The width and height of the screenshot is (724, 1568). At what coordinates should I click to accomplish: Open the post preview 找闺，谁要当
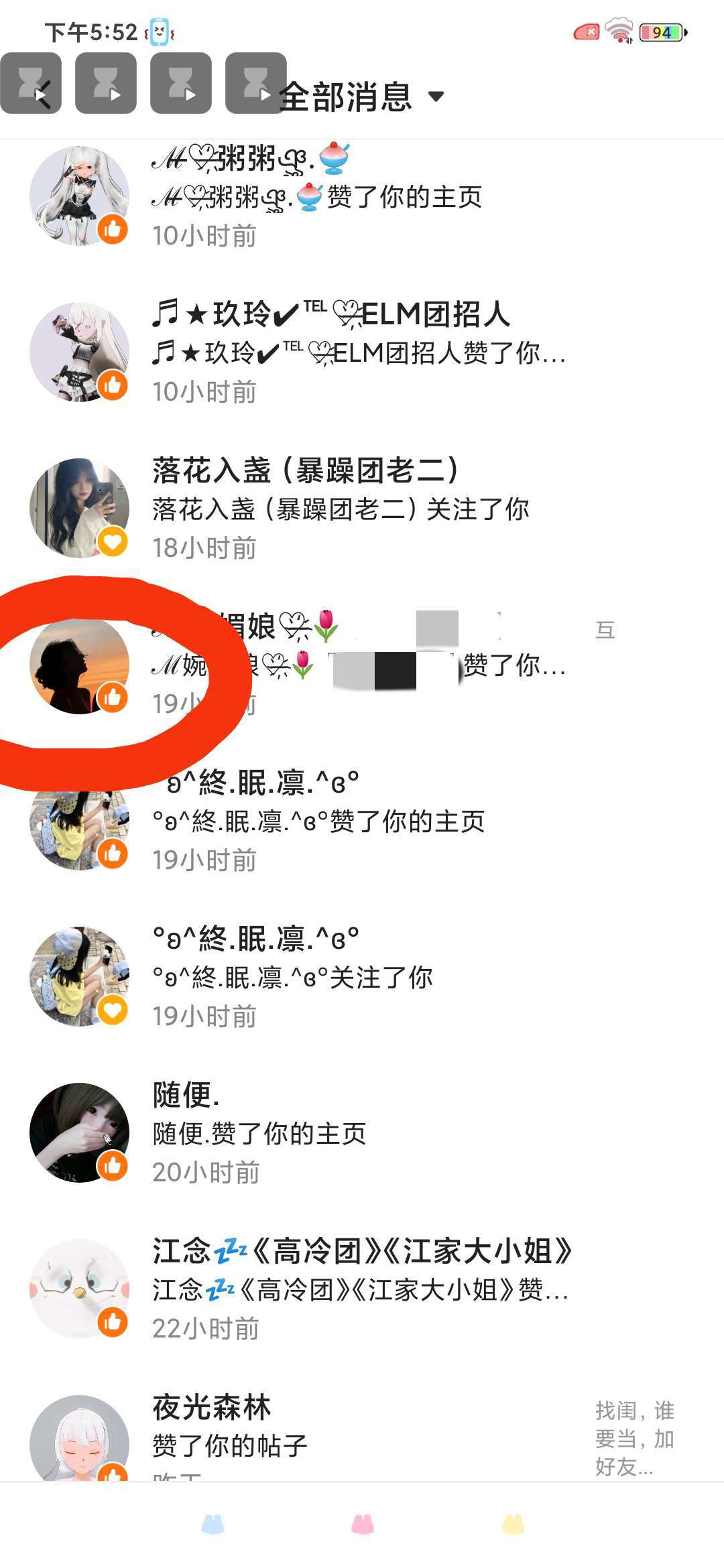(634, 1438)
